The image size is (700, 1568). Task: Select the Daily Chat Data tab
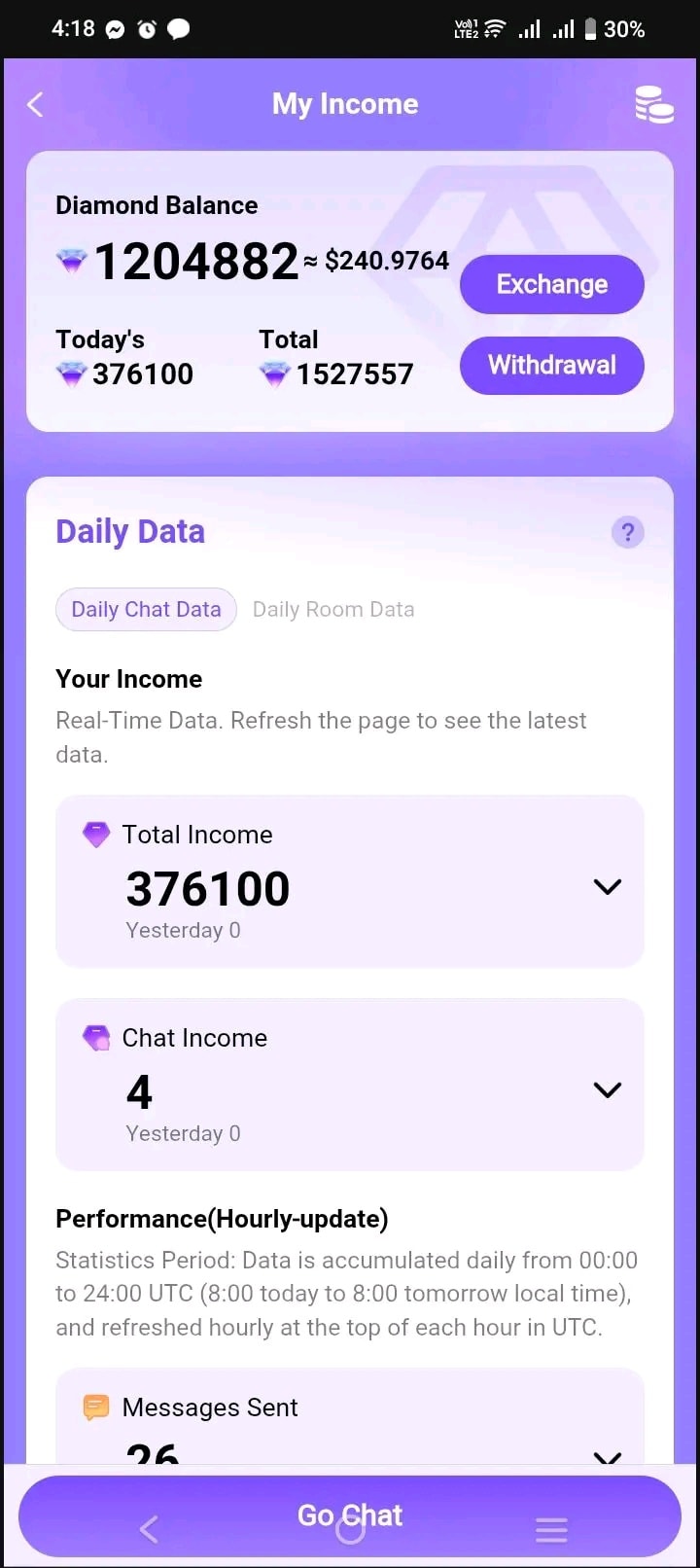146,609
